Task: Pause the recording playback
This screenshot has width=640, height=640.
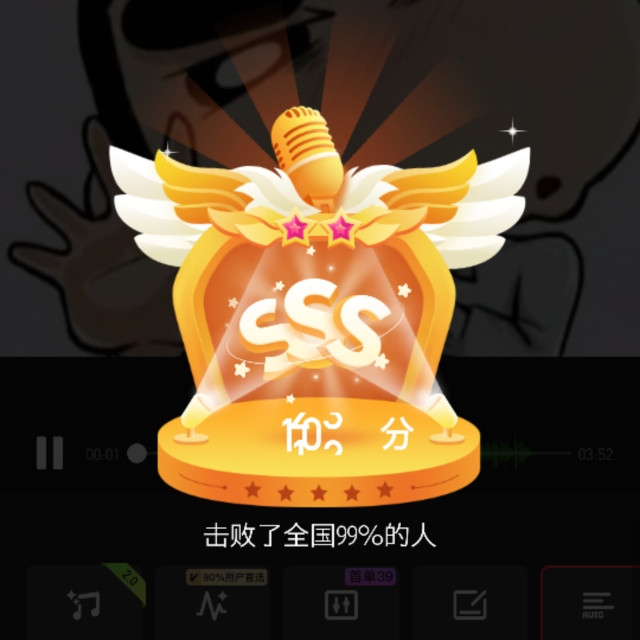Action: [x=50, y=453]
